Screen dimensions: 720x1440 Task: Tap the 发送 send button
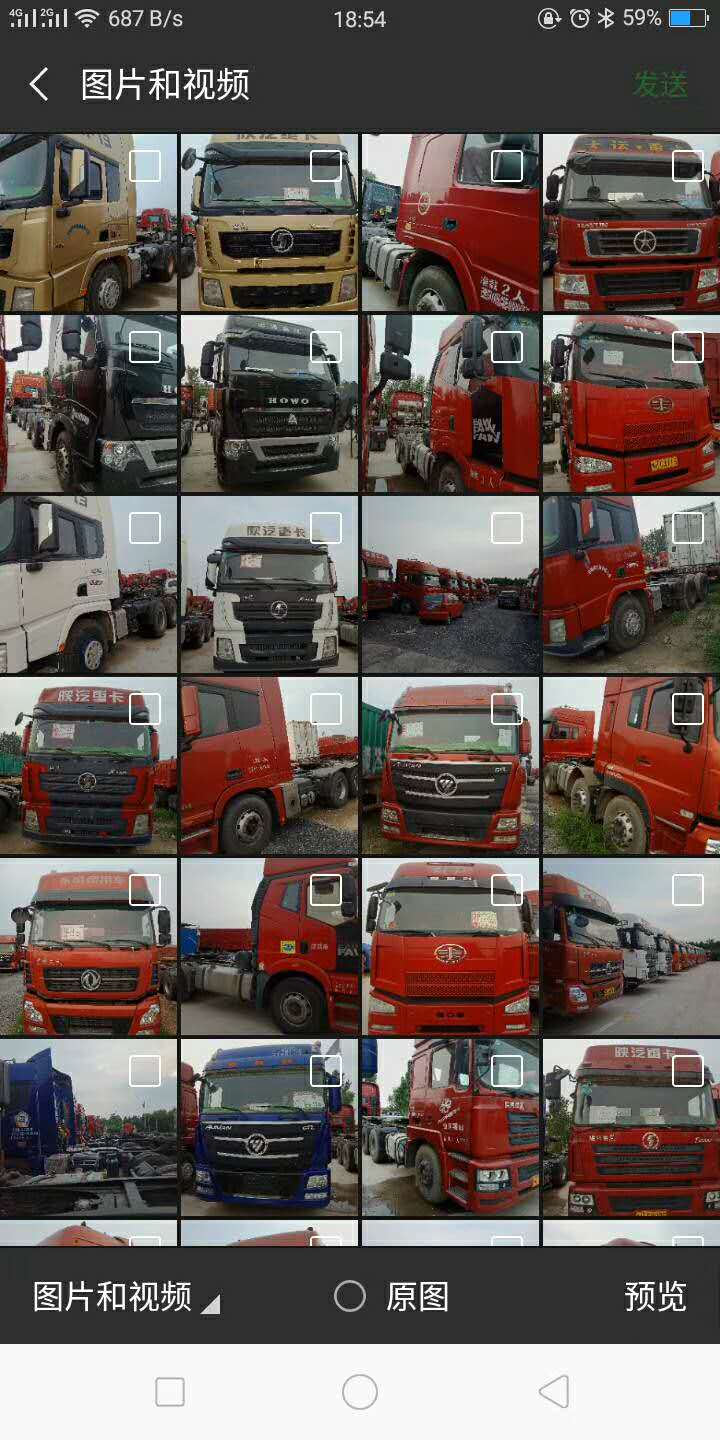(x=660, y=85)
